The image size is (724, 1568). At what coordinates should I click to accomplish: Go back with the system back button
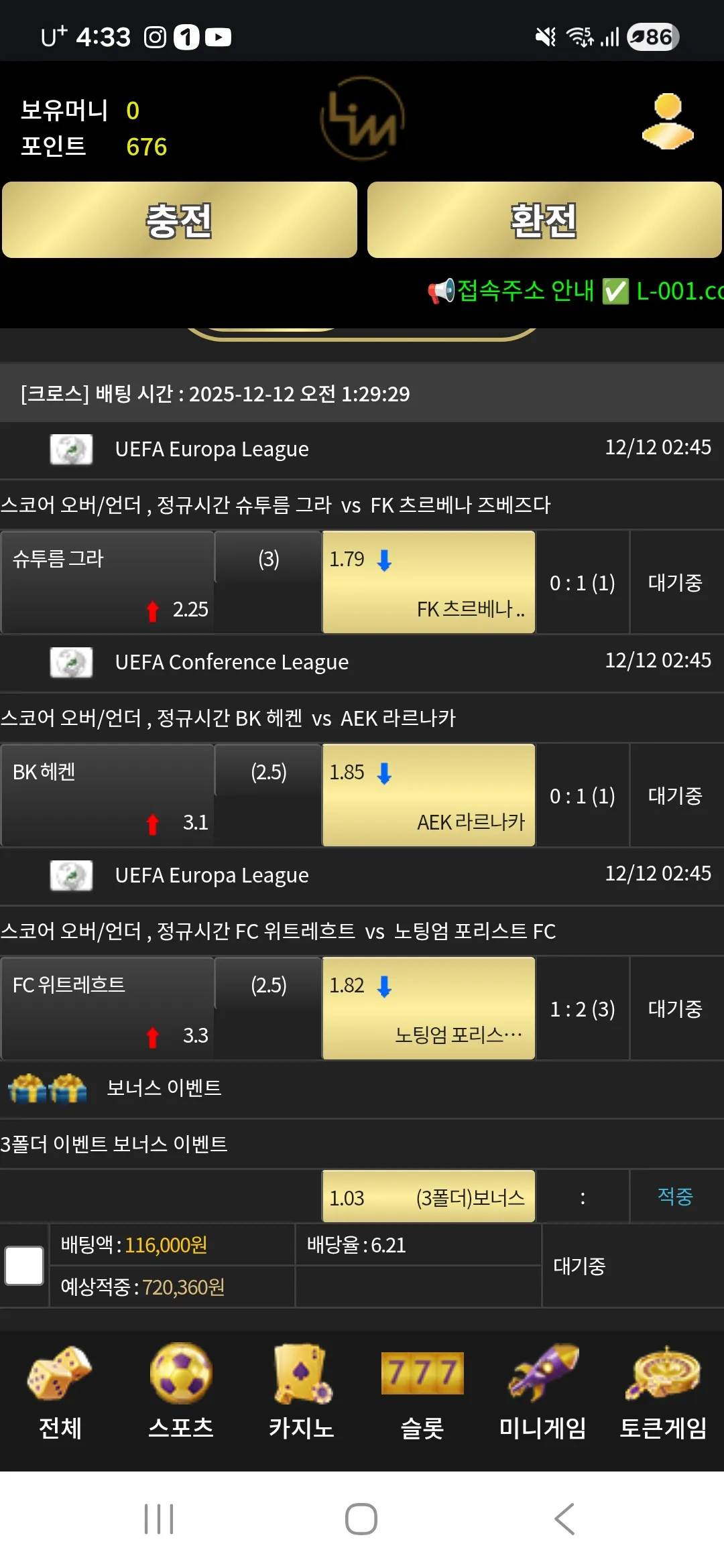[x=564, y=1519]
